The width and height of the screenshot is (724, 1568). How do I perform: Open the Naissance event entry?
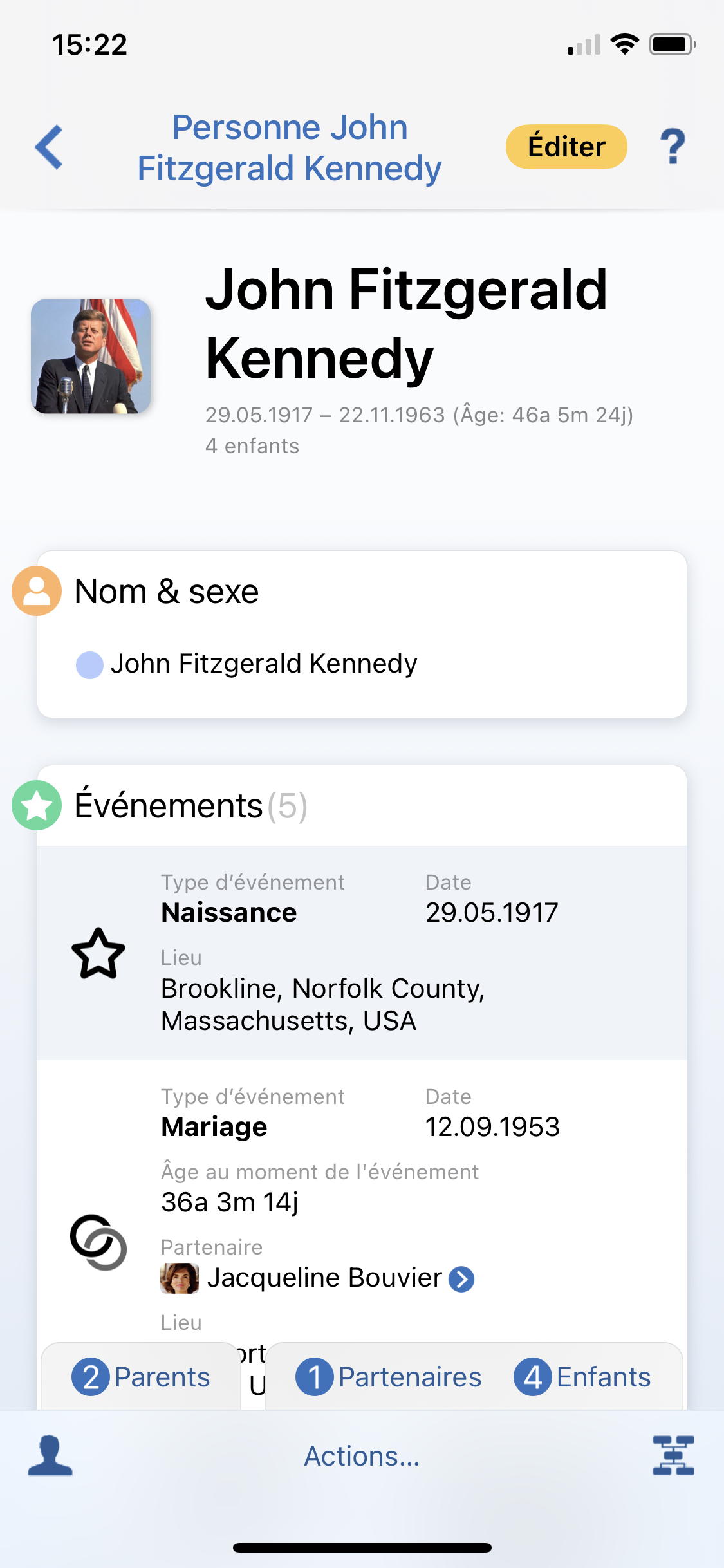(x=362, y=953)
